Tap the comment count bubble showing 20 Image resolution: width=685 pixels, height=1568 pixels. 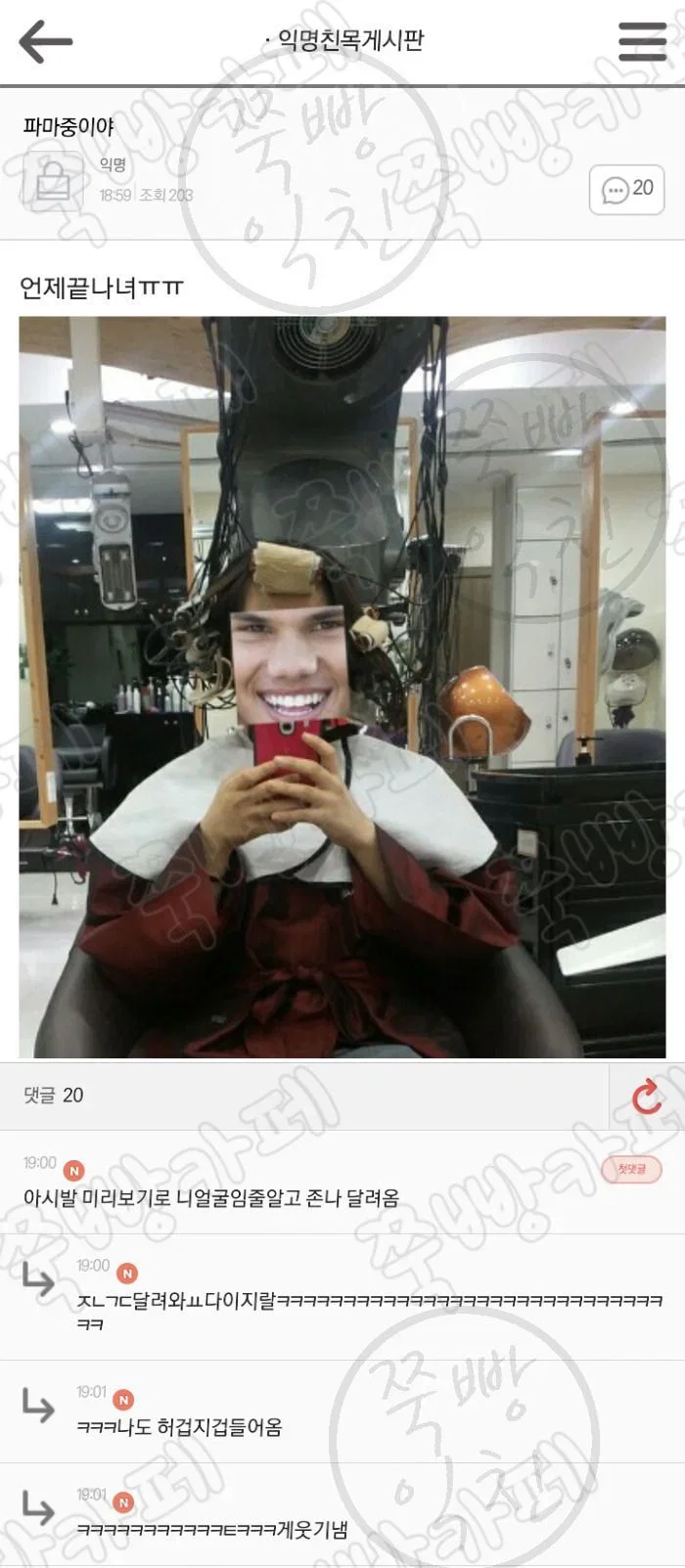click(626, 189)
